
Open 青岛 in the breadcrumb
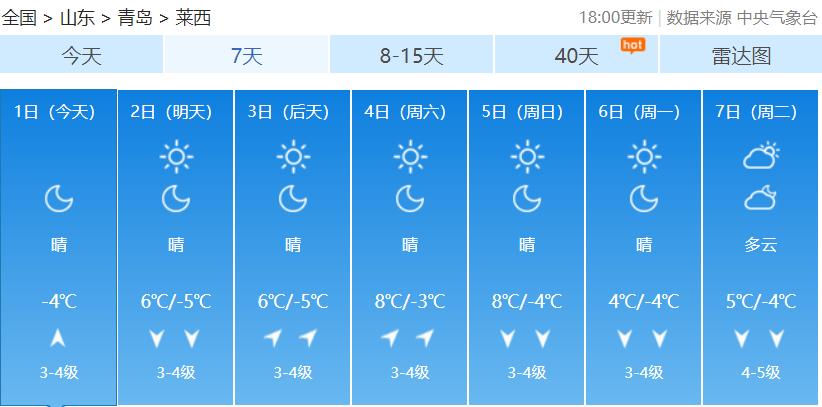click(x=134, y=17)
